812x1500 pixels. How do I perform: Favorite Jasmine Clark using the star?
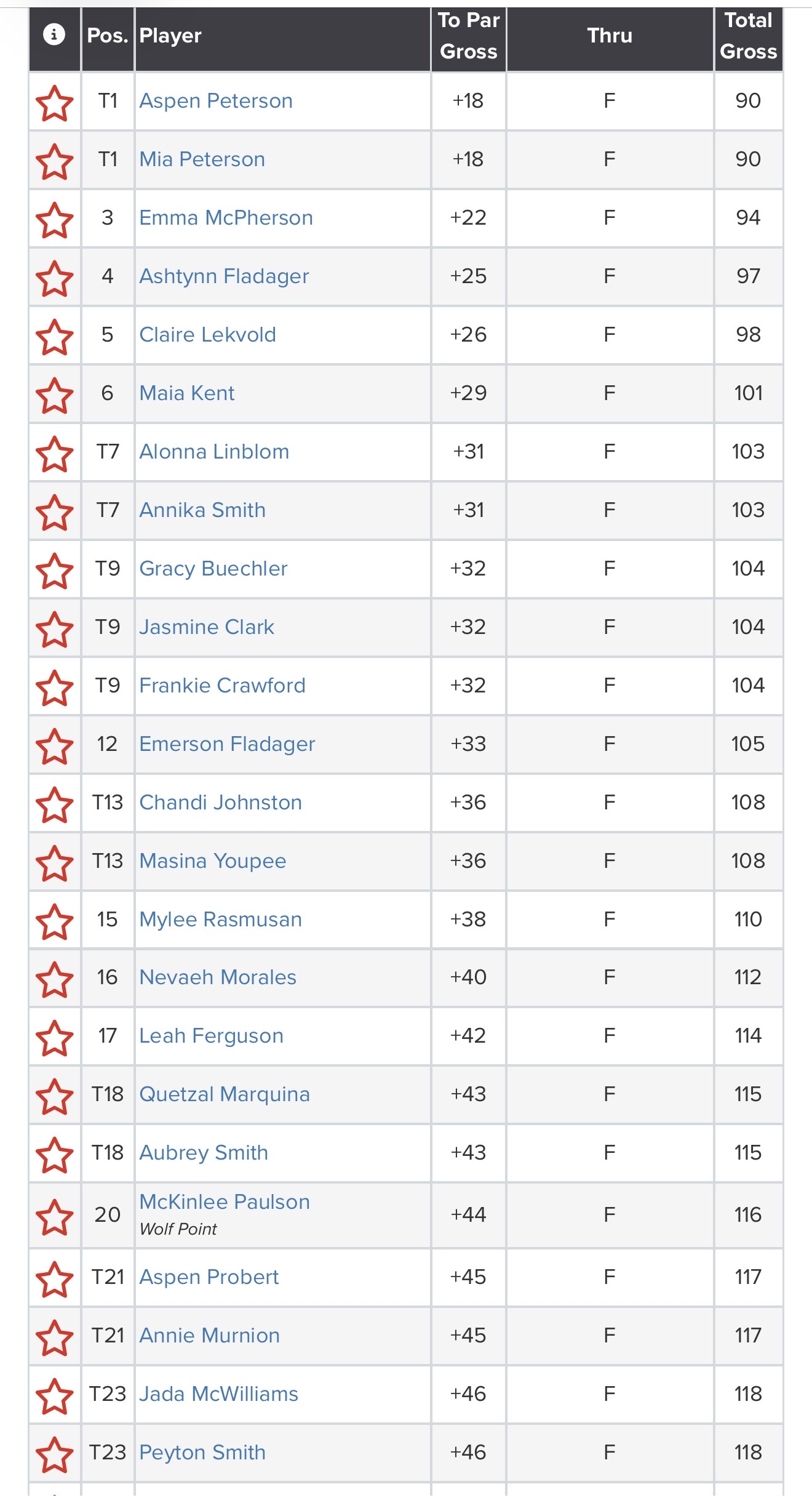(x=54, y=628)
